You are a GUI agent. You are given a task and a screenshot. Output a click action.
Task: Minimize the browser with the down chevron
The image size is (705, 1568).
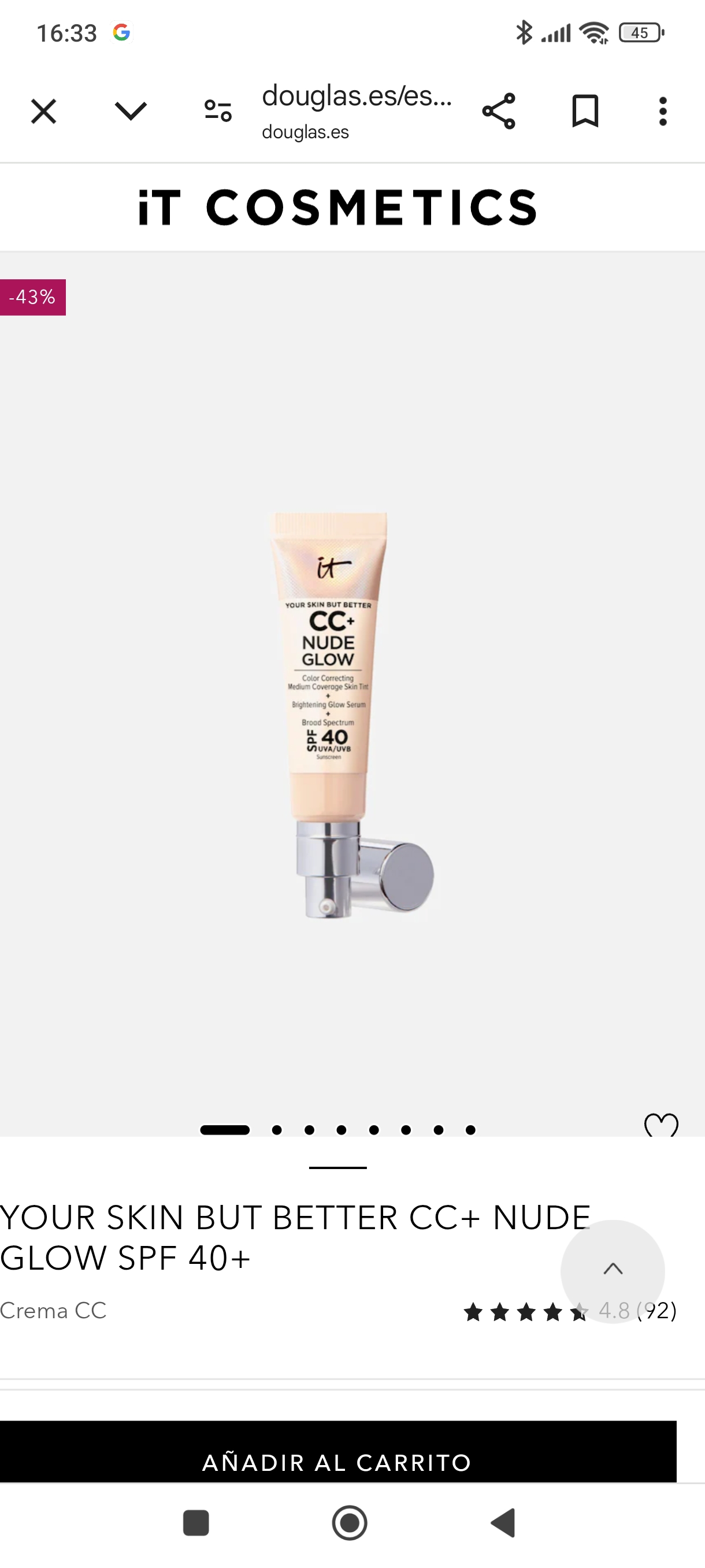pos(131,112)
